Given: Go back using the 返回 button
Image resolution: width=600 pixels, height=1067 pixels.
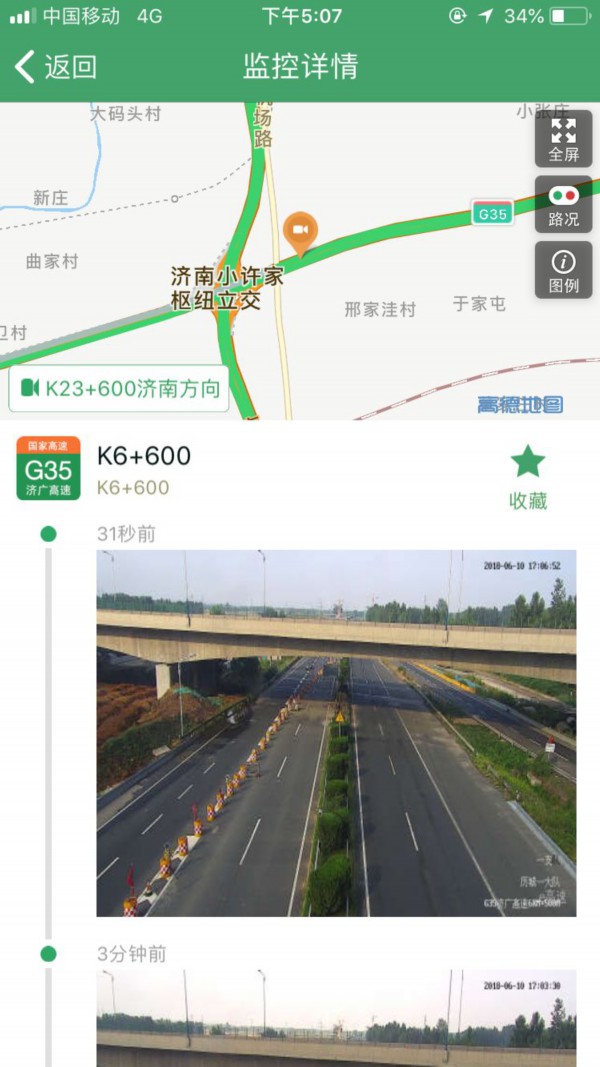Looking at the screenshot, I should point(56,67).
